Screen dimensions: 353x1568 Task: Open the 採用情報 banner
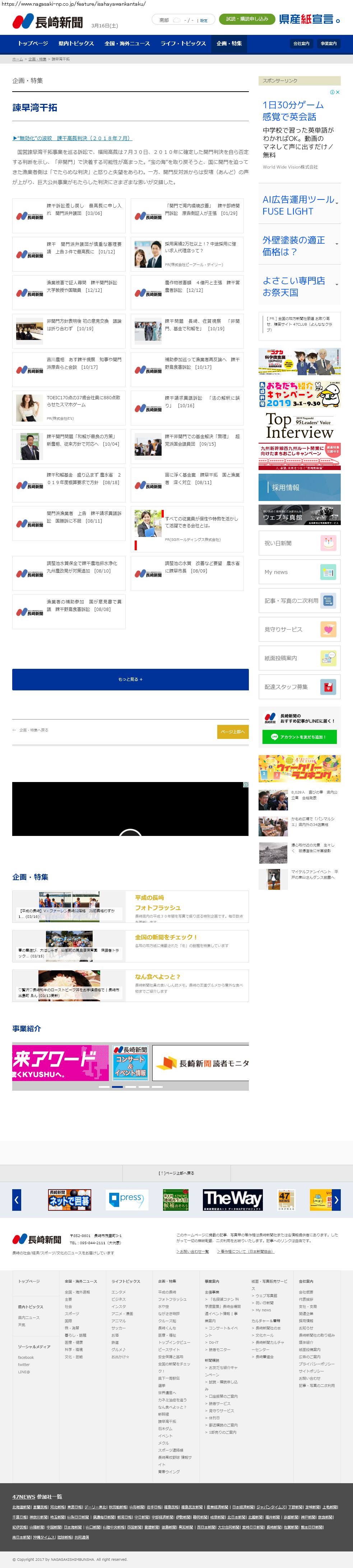pos(299,488)
